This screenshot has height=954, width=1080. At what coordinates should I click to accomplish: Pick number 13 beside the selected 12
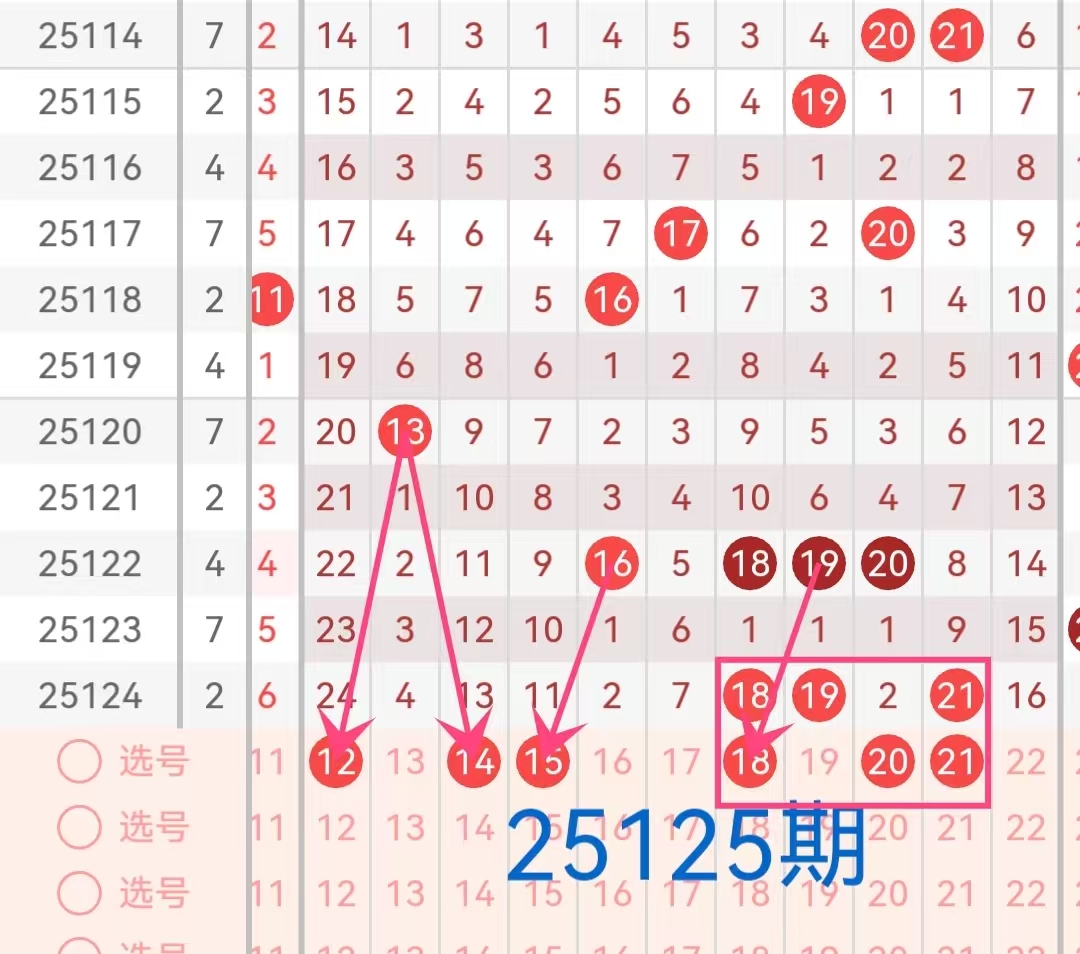point(405,763)
